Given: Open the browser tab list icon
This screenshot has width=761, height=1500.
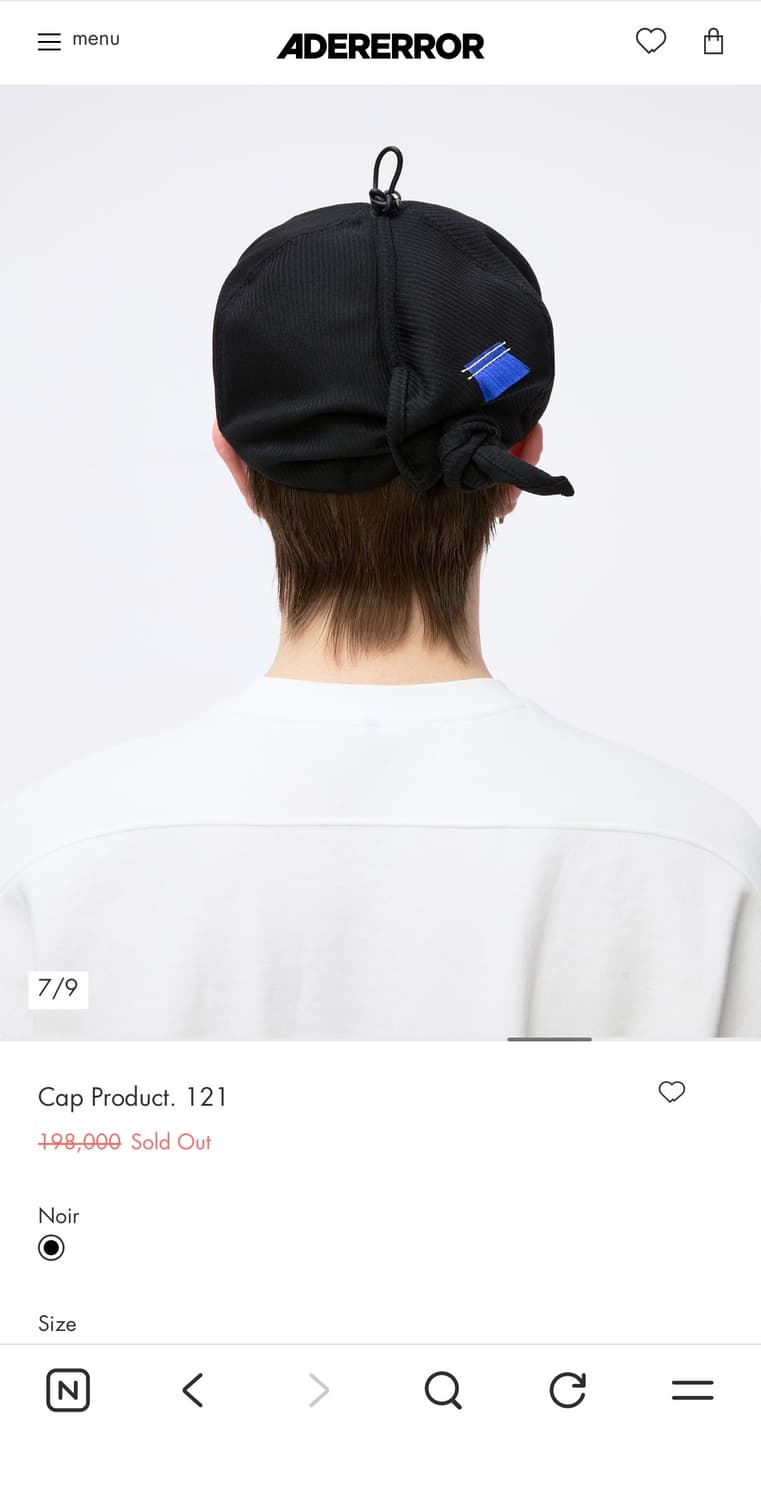Looking at the screenshot, I should [x=691, y=1389].
